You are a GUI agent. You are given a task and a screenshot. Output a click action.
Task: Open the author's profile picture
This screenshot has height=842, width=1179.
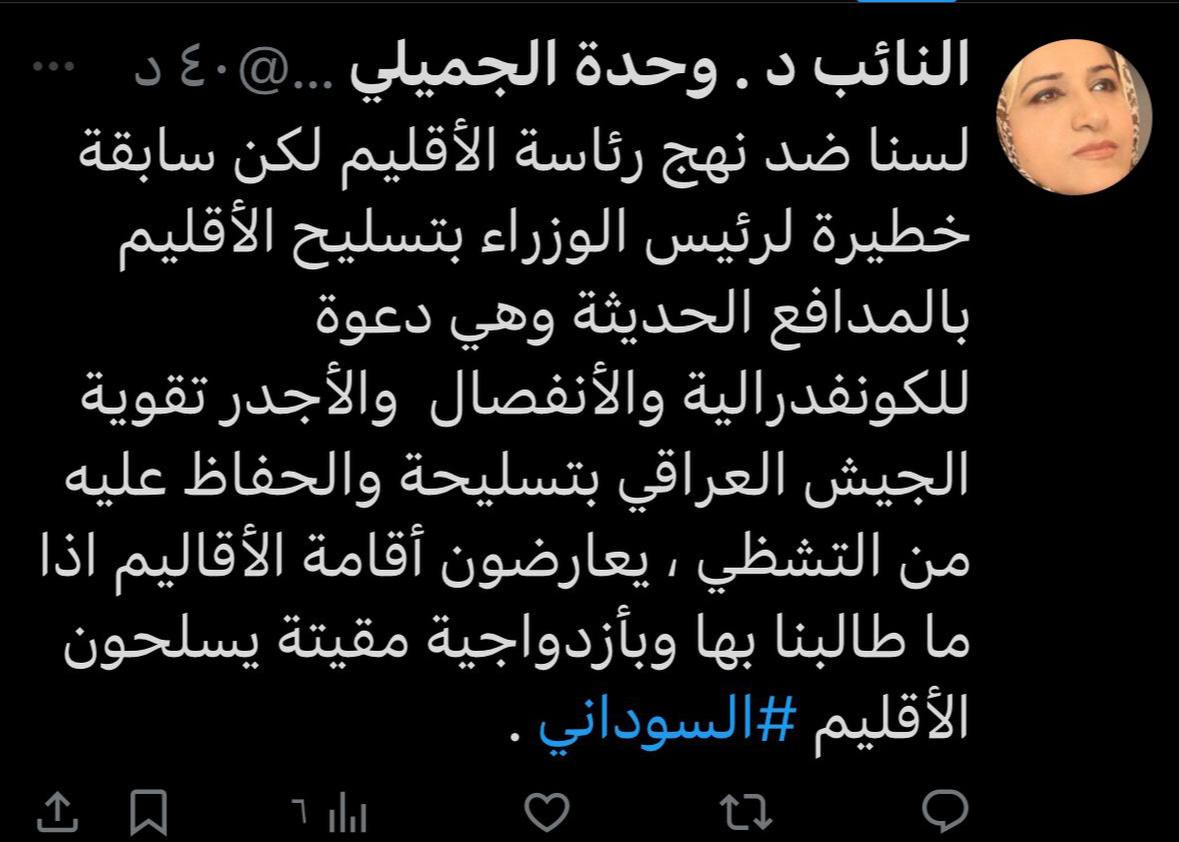[x=1075, y=118]
